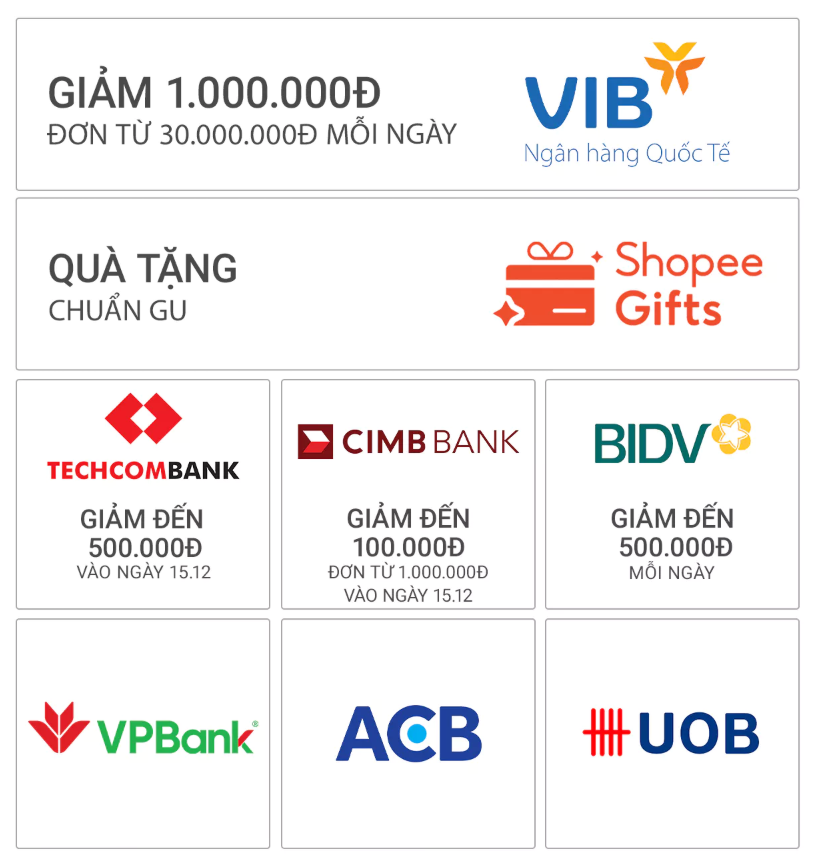The width and height of the screenshot is (814, 857).
Task: Tap the VPBank tile
Action: click(x=143, y=733)
